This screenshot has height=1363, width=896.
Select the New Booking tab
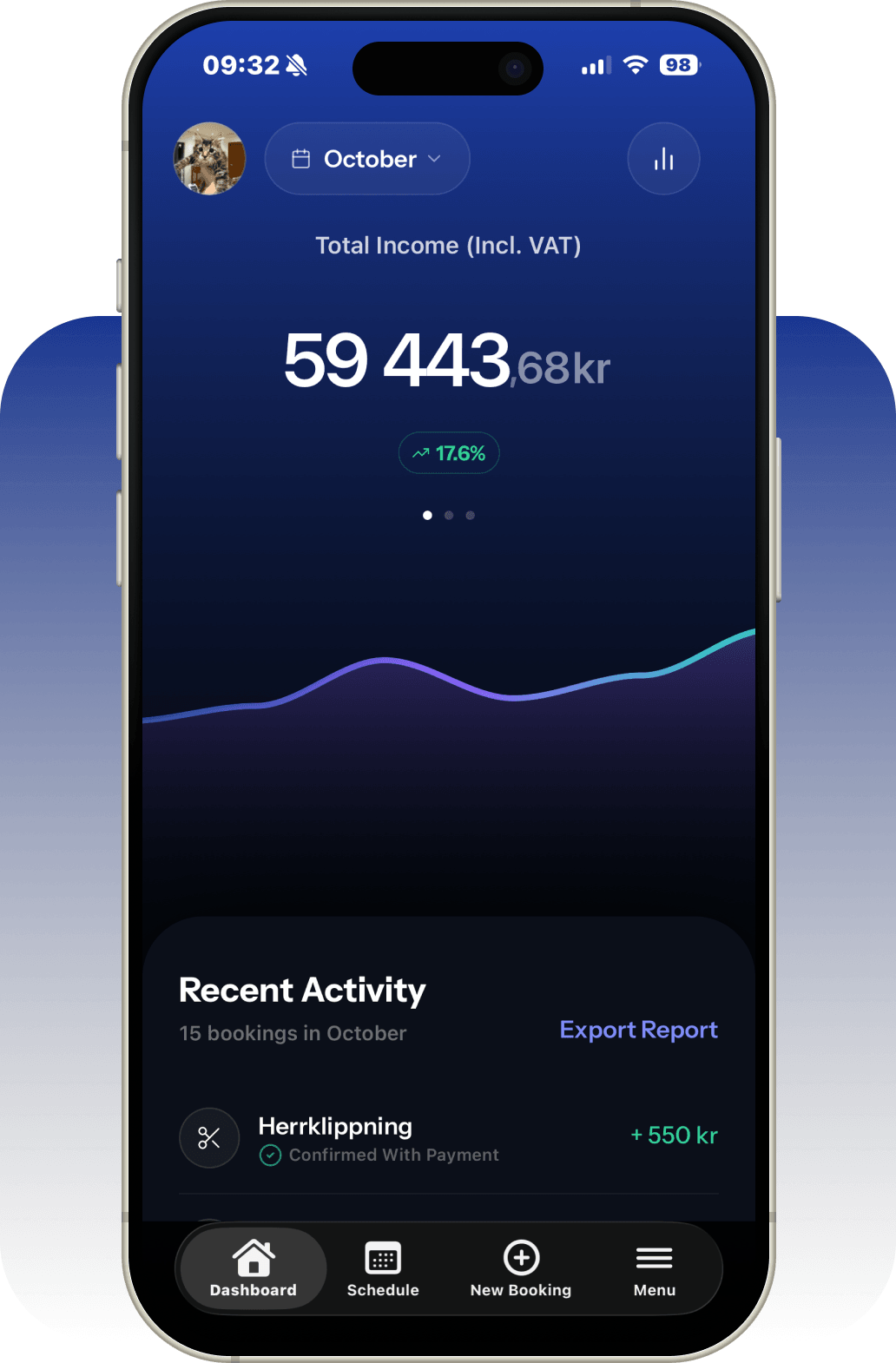pyautogui.click(x=520, y=1269)
